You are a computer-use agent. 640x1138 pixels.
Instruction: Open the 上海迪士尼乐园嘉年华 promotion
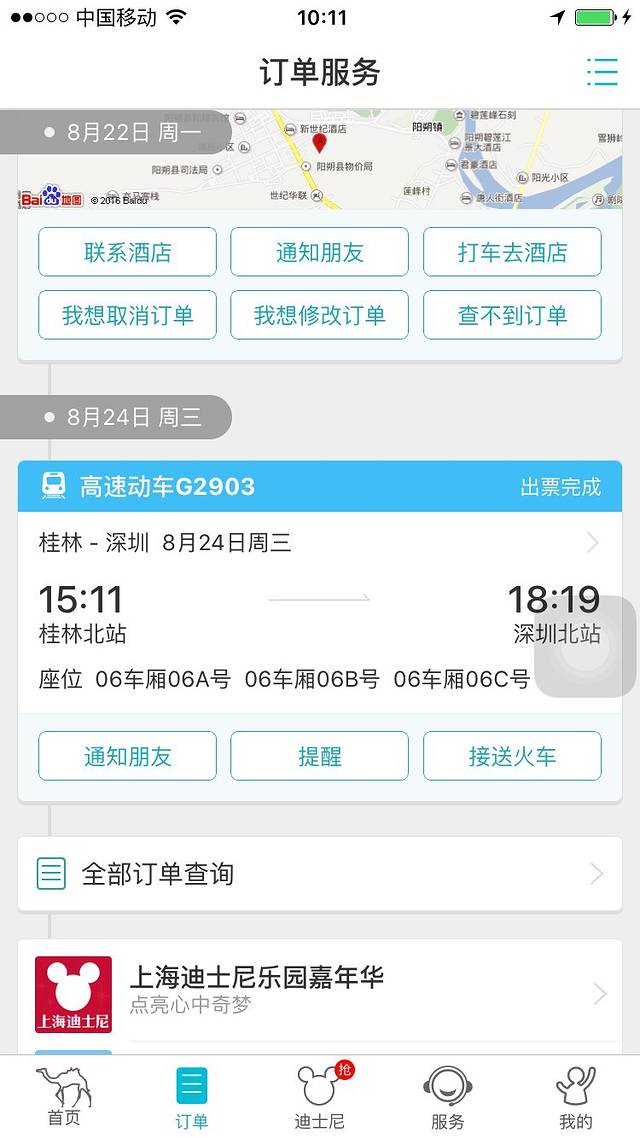point(319,992)
